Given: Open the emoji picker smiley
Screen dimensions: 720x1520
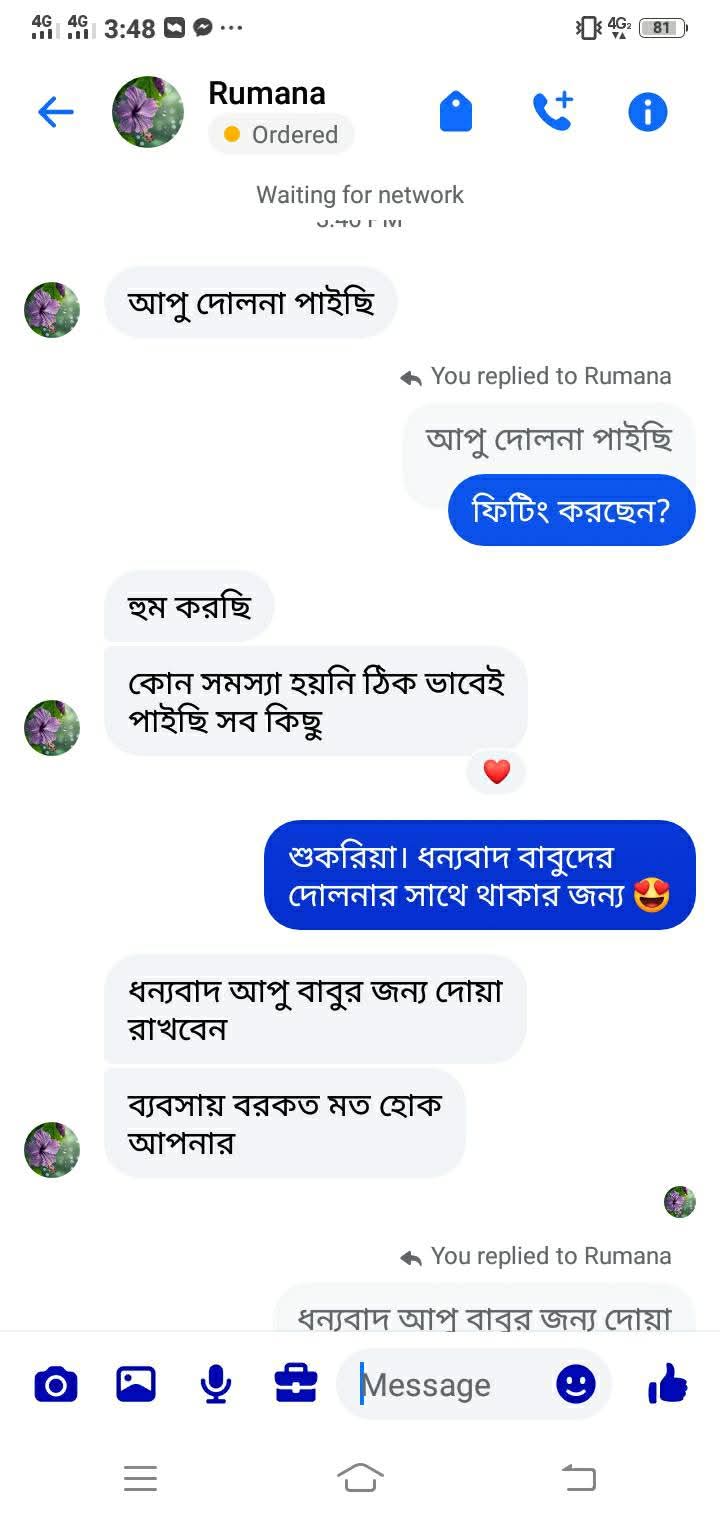Looking at the screenshot, I should click(576, 1385).
